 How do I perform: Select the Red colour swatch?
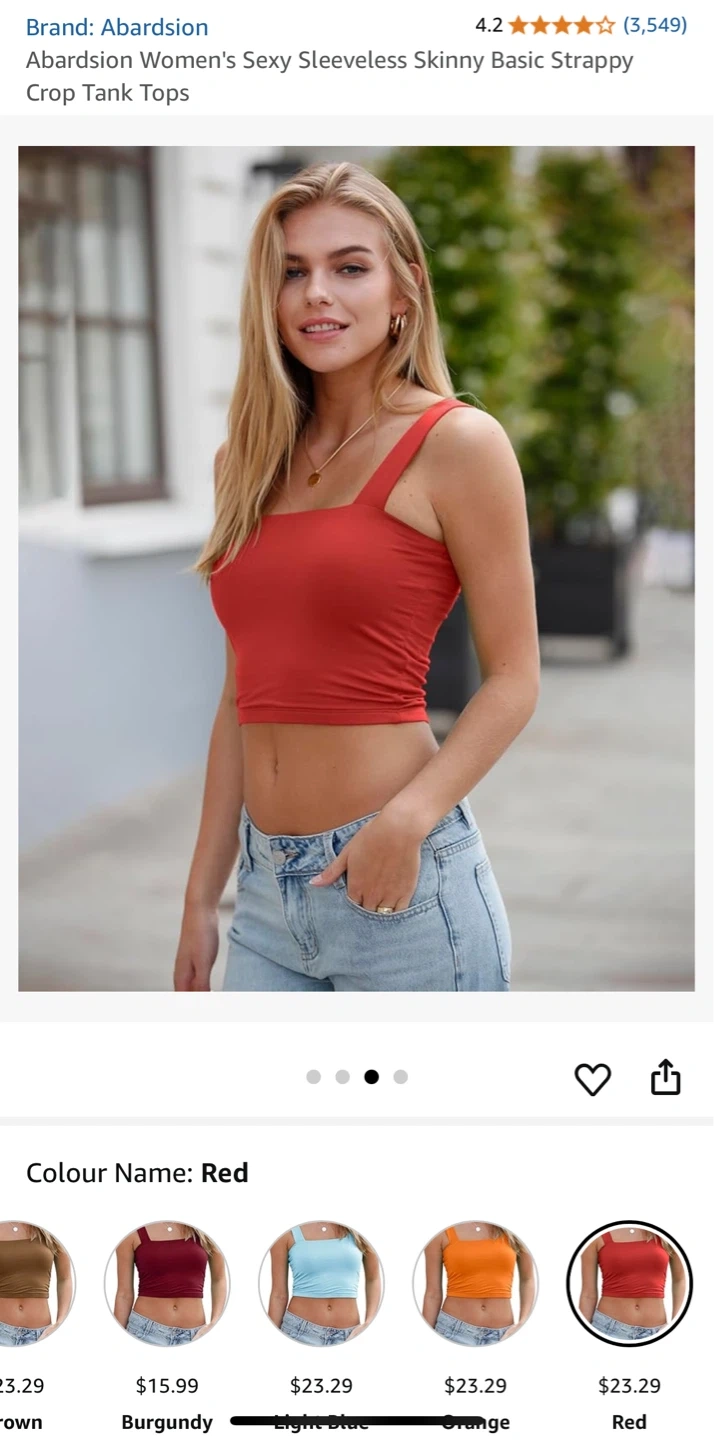[629, 1283]
